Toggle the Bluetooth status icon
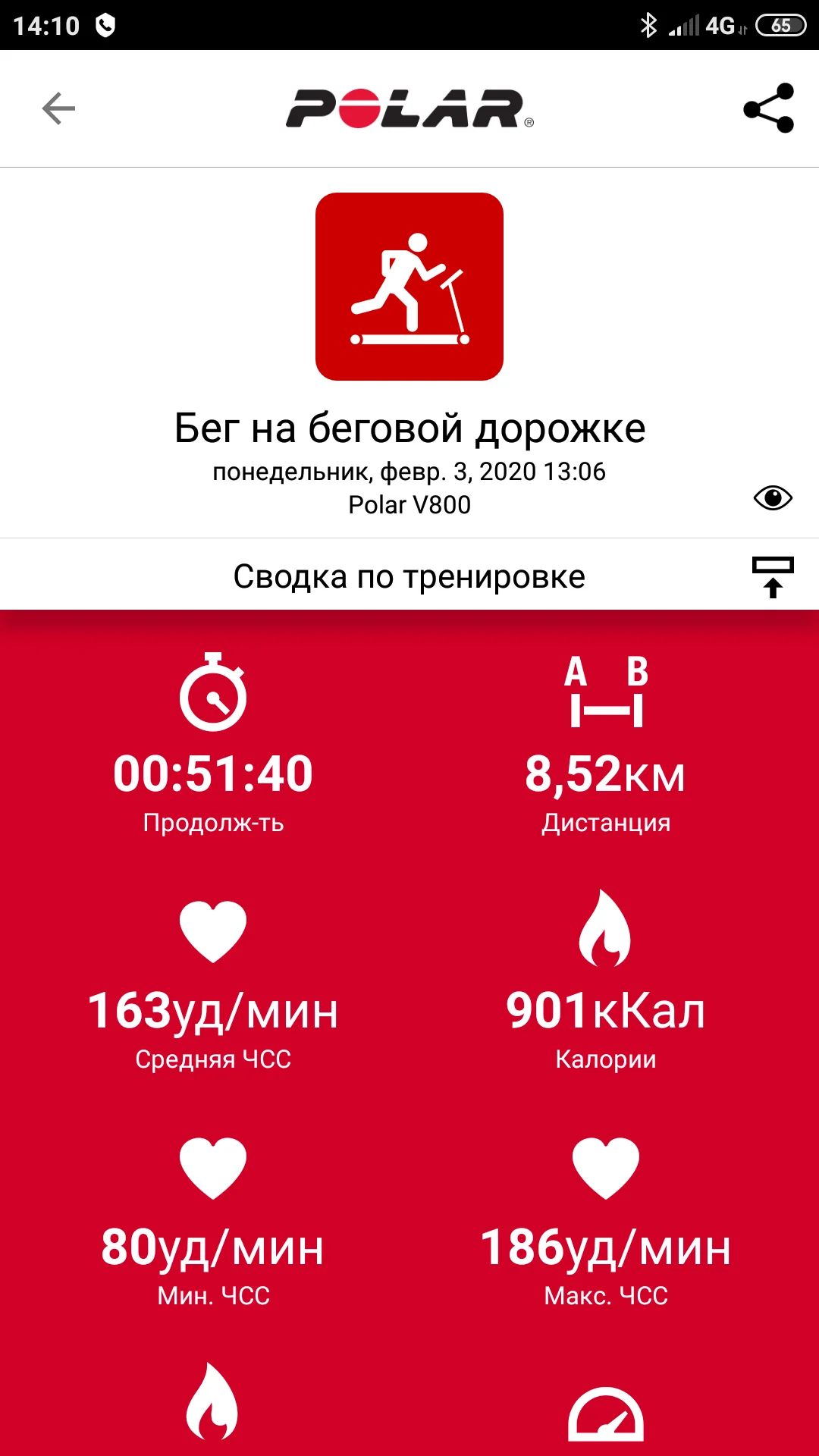This screenshot has height=1456, width=819. coord(648,23)
